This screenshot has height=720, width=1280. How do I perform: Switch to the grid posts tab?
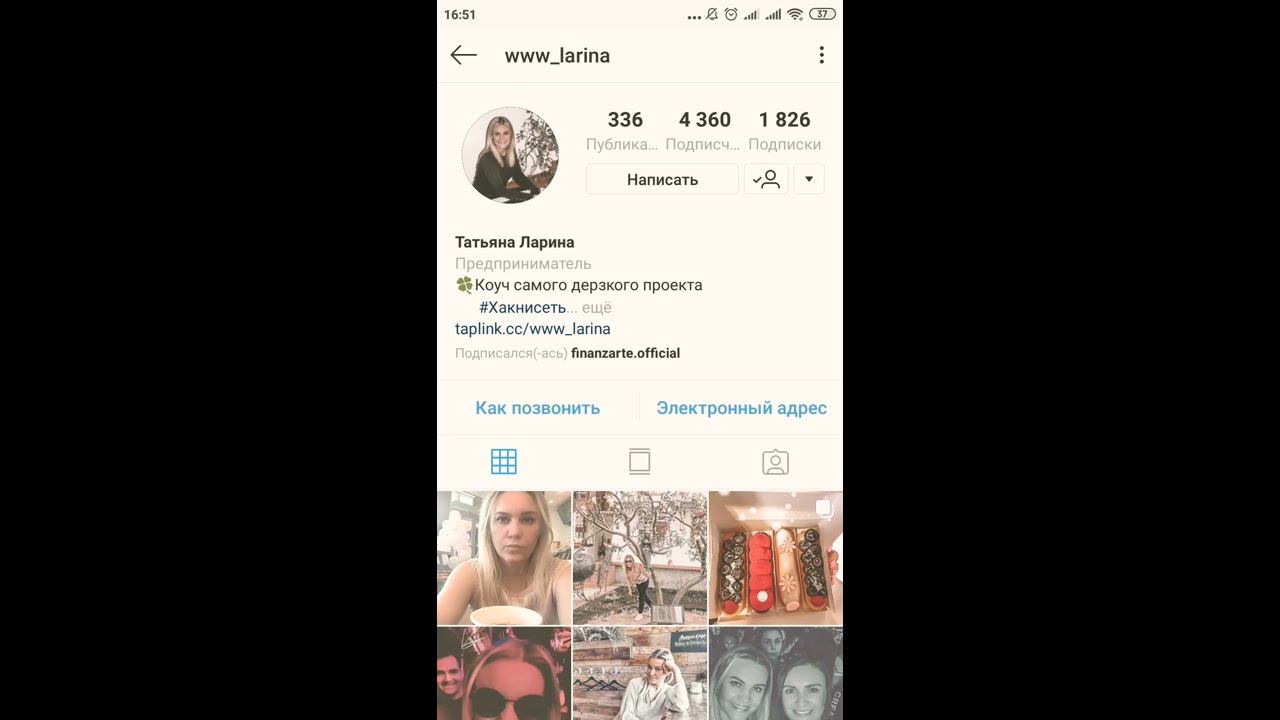click(x=504, y=461)
